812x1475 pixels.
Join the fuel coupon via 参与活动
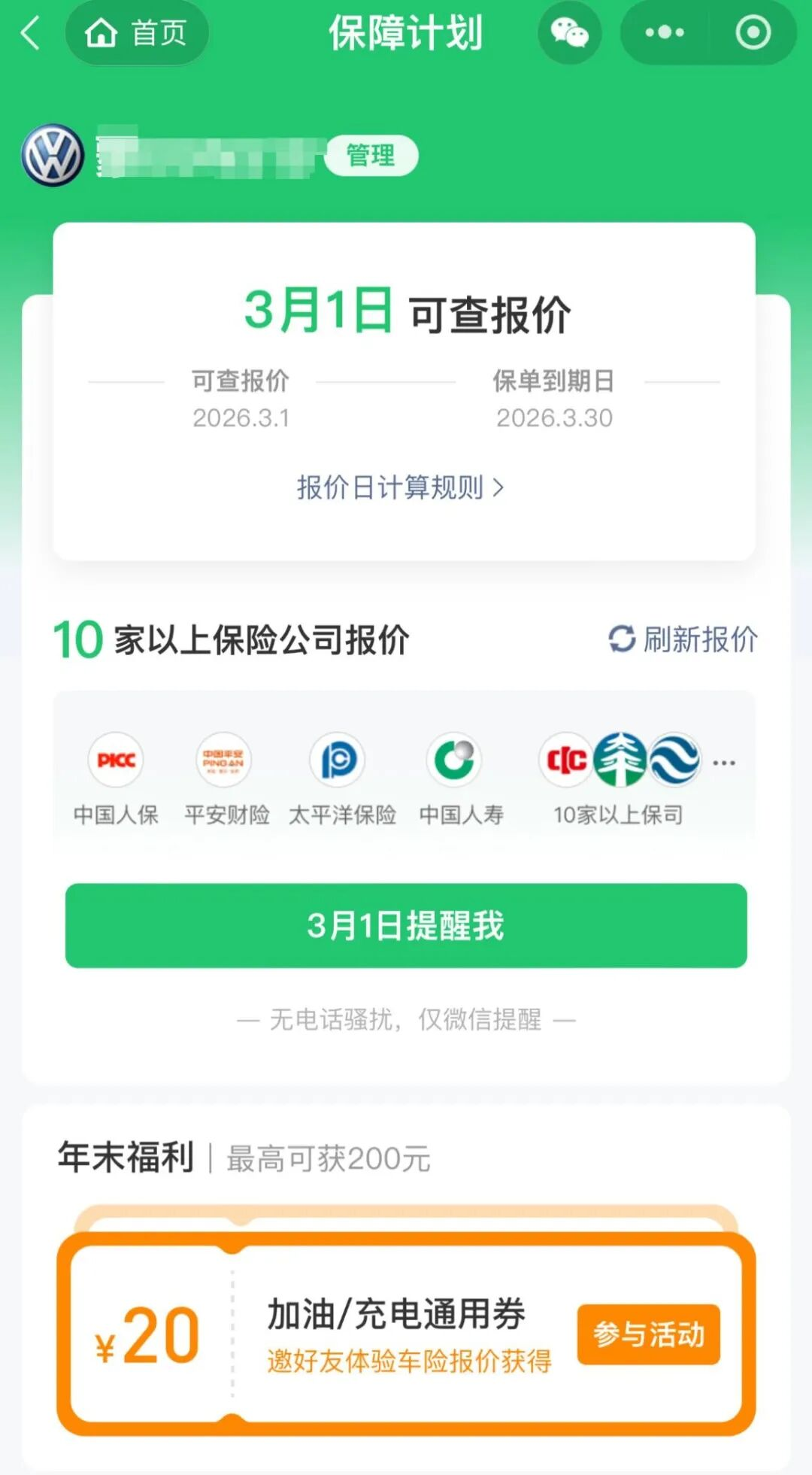(x=648, y=1334)
